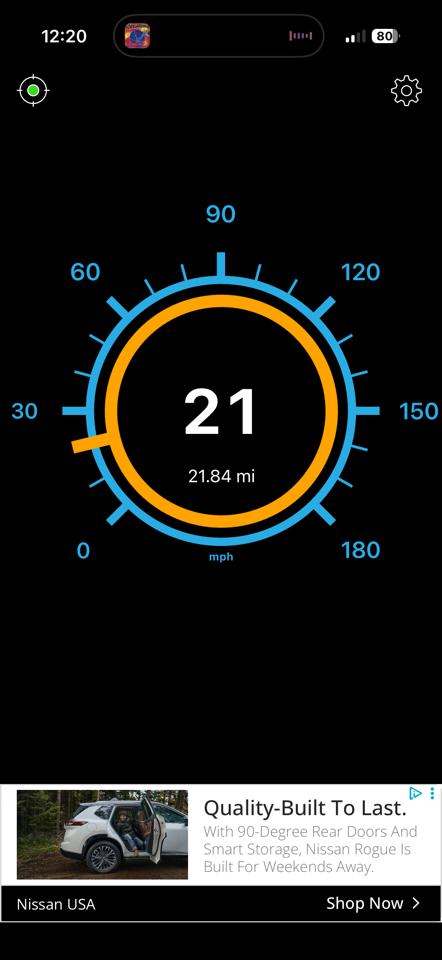Tap Shop Now on the Nissan ad

(373, 903)
